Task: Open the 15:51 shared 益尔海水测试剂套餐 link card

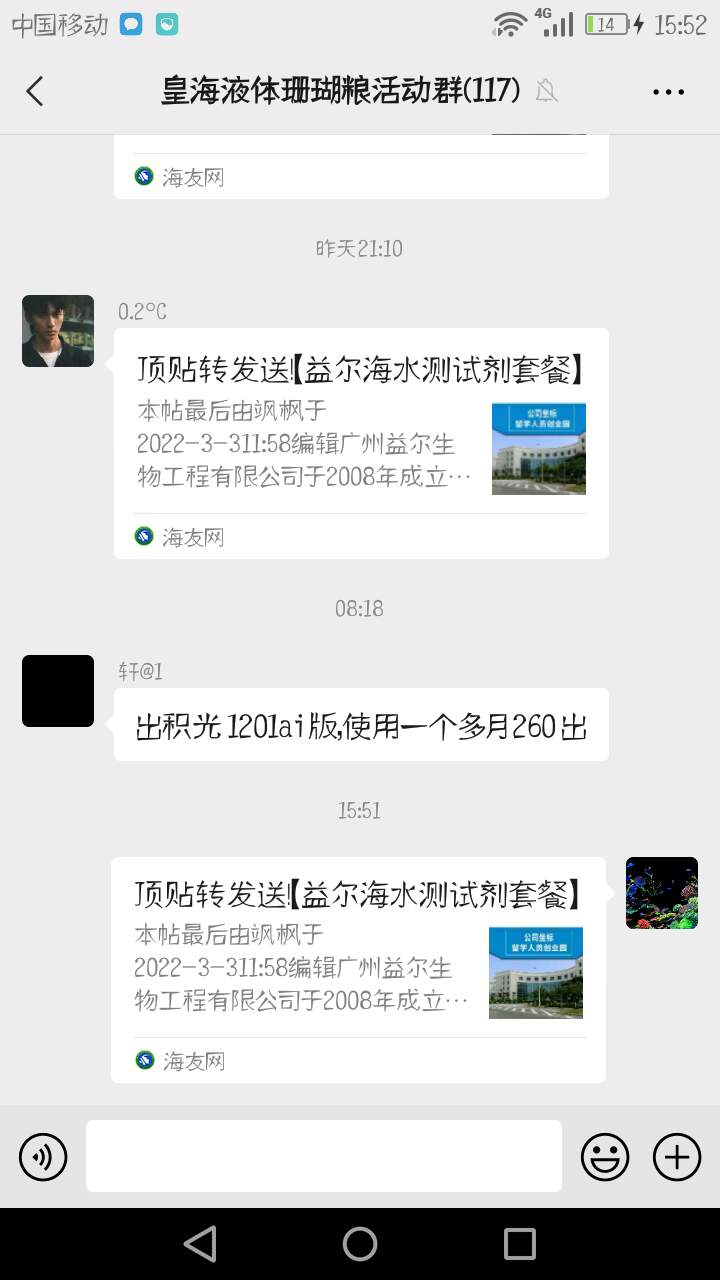Action: pyautogui.click(x=358, y=968)
